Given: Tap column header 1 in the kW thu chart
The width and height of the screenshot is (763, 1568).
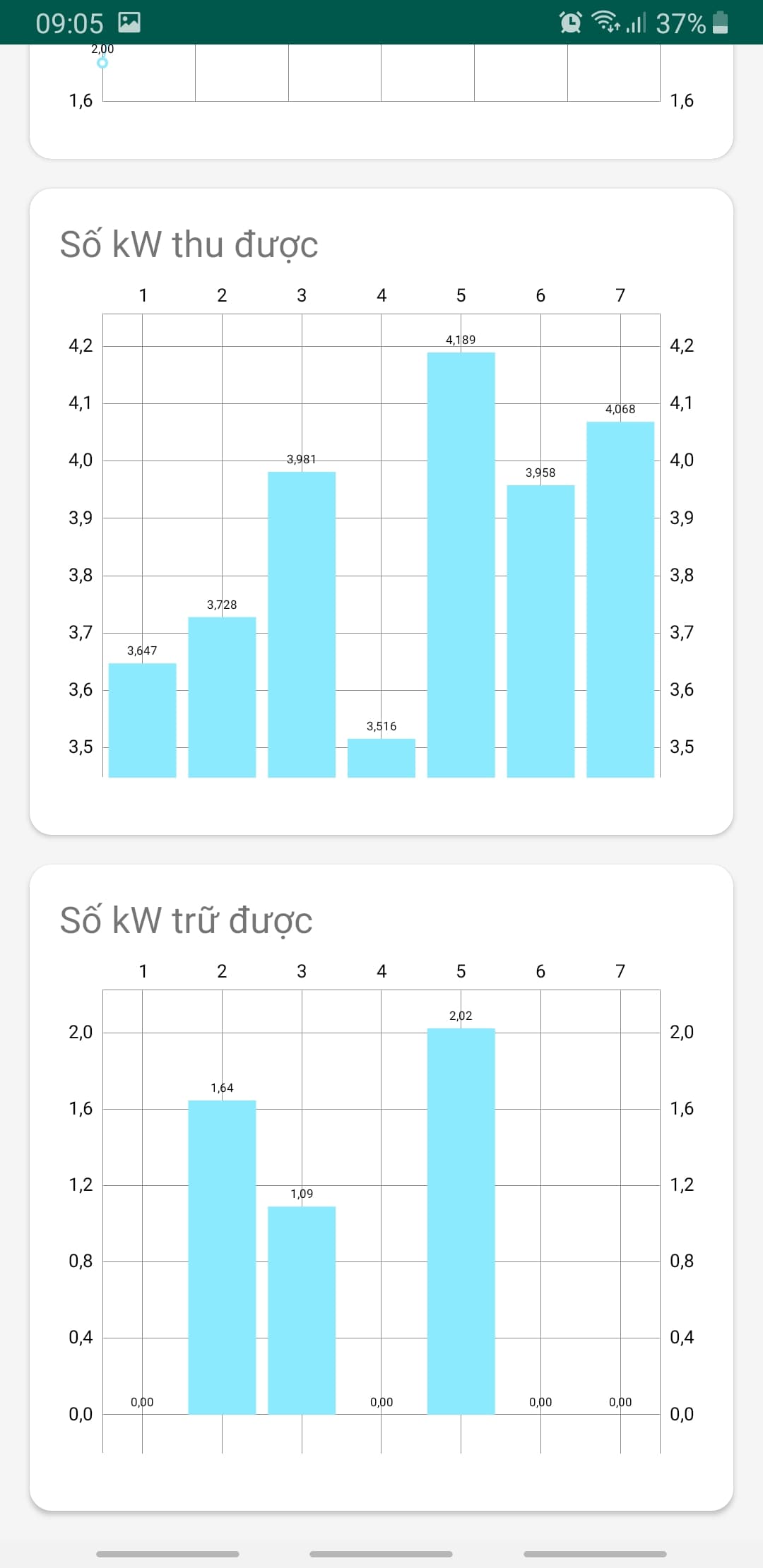Looking at the screenshot, I should coord(143,295).
